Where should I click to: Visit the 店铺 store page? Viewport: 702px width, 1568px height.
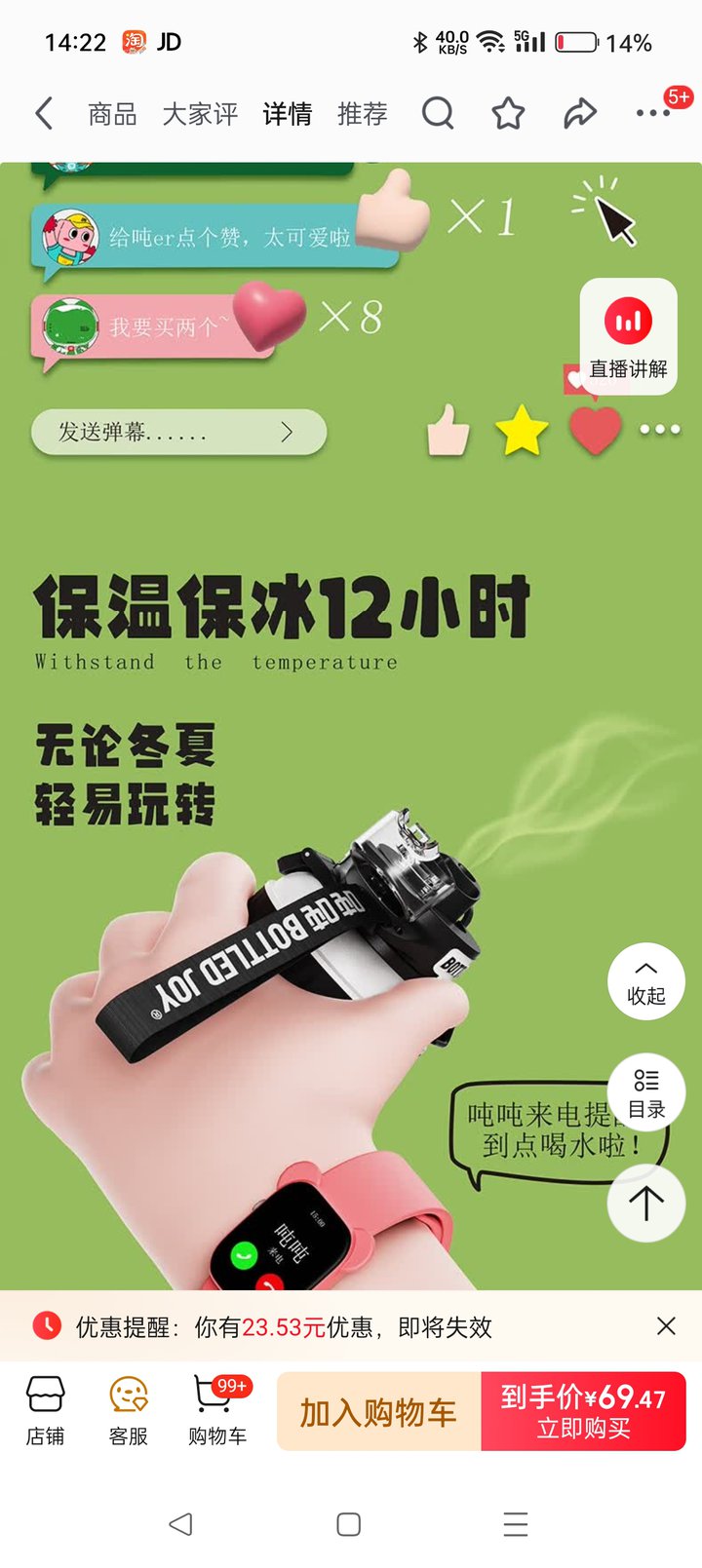(x=45, y=1411)
